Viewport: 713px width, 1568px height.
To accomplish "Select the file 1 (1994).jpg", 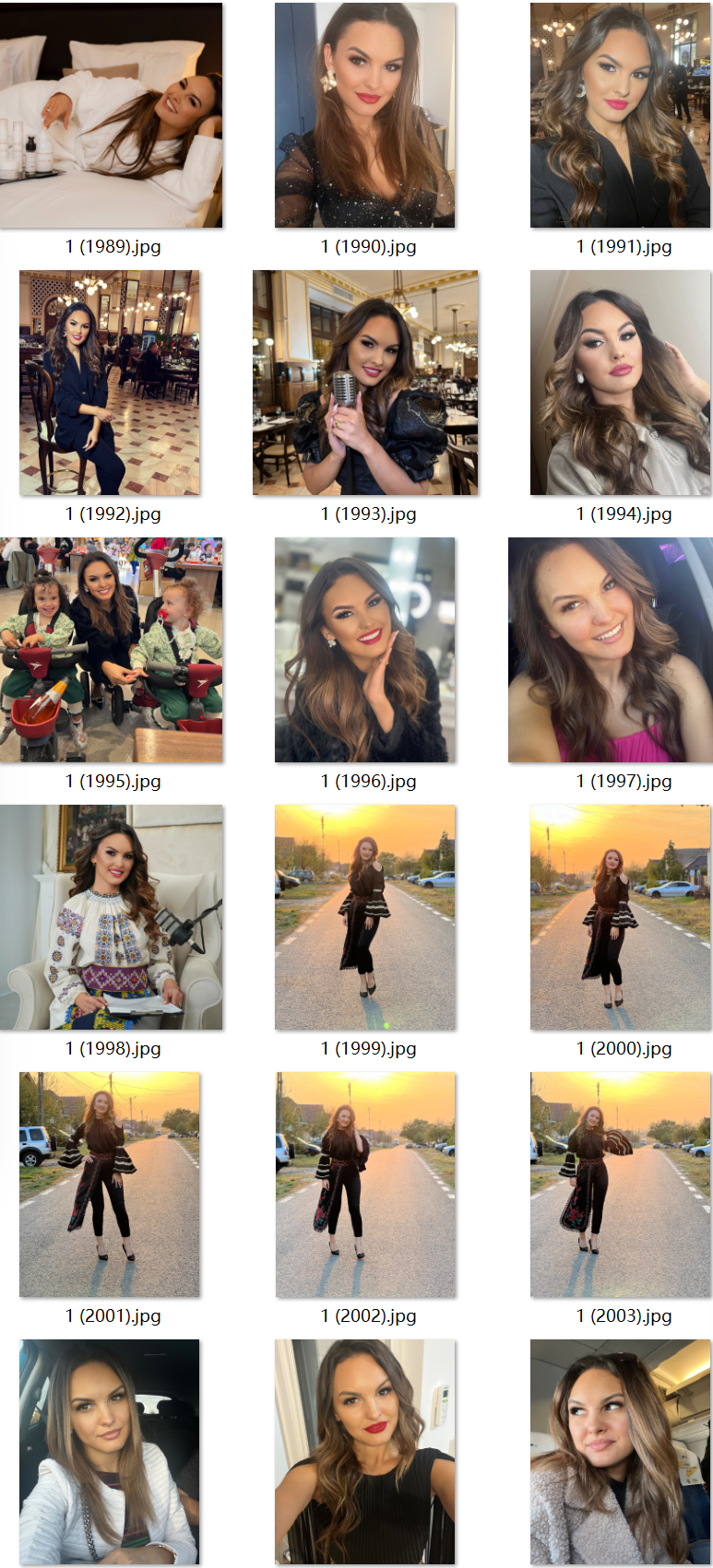I will (x=621, y=383).
